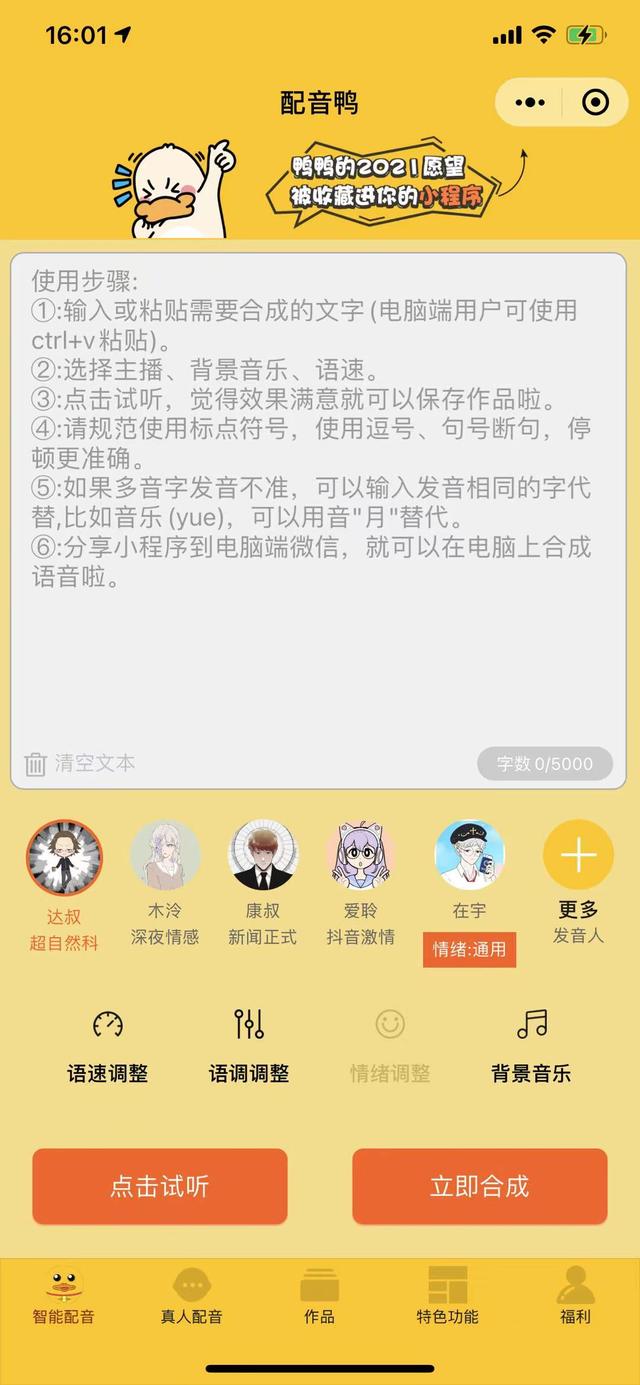Pick voice 康叔 新闻正式
The width and height of the screenshot is (640, 1385).
[263, 857]
